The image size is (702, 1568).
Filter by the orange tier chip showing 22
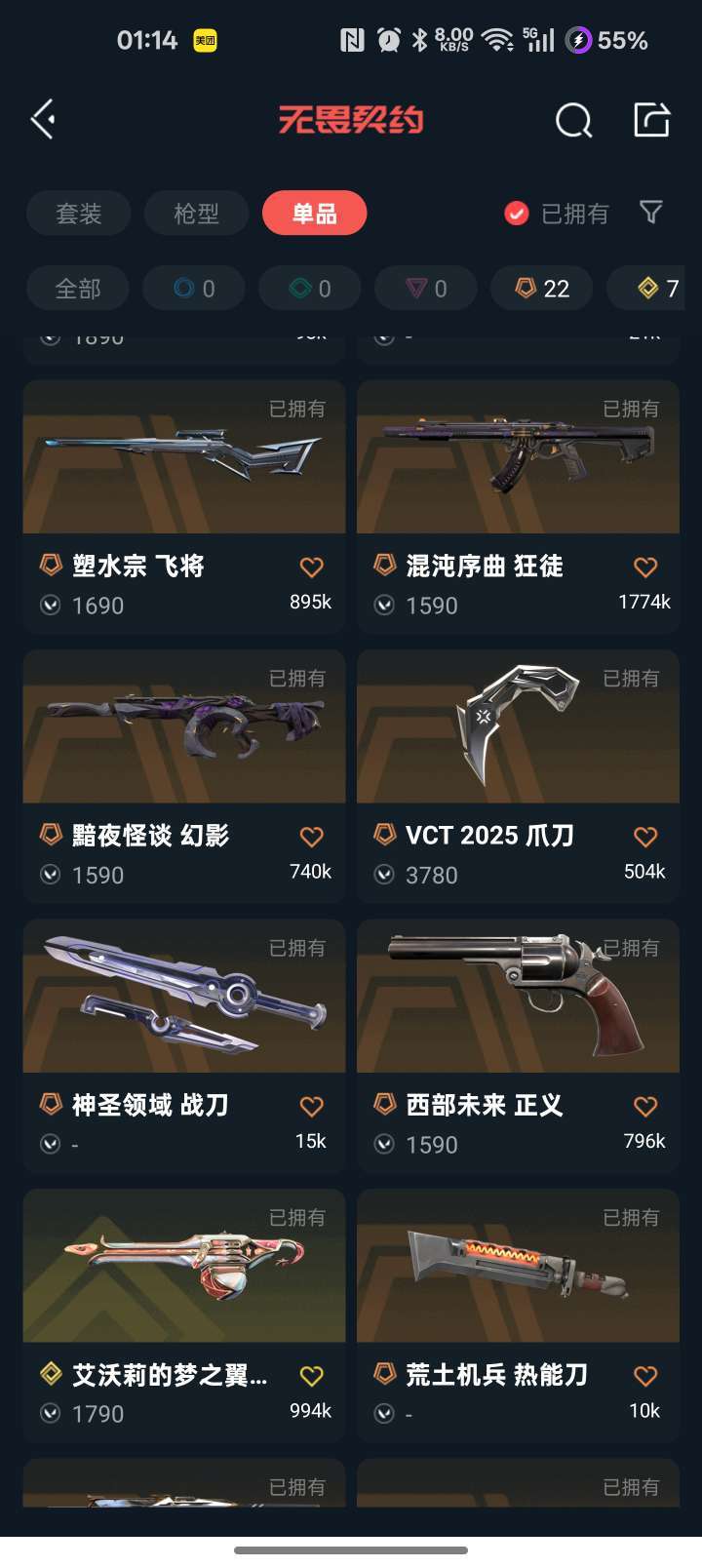(x=543, y=289)
